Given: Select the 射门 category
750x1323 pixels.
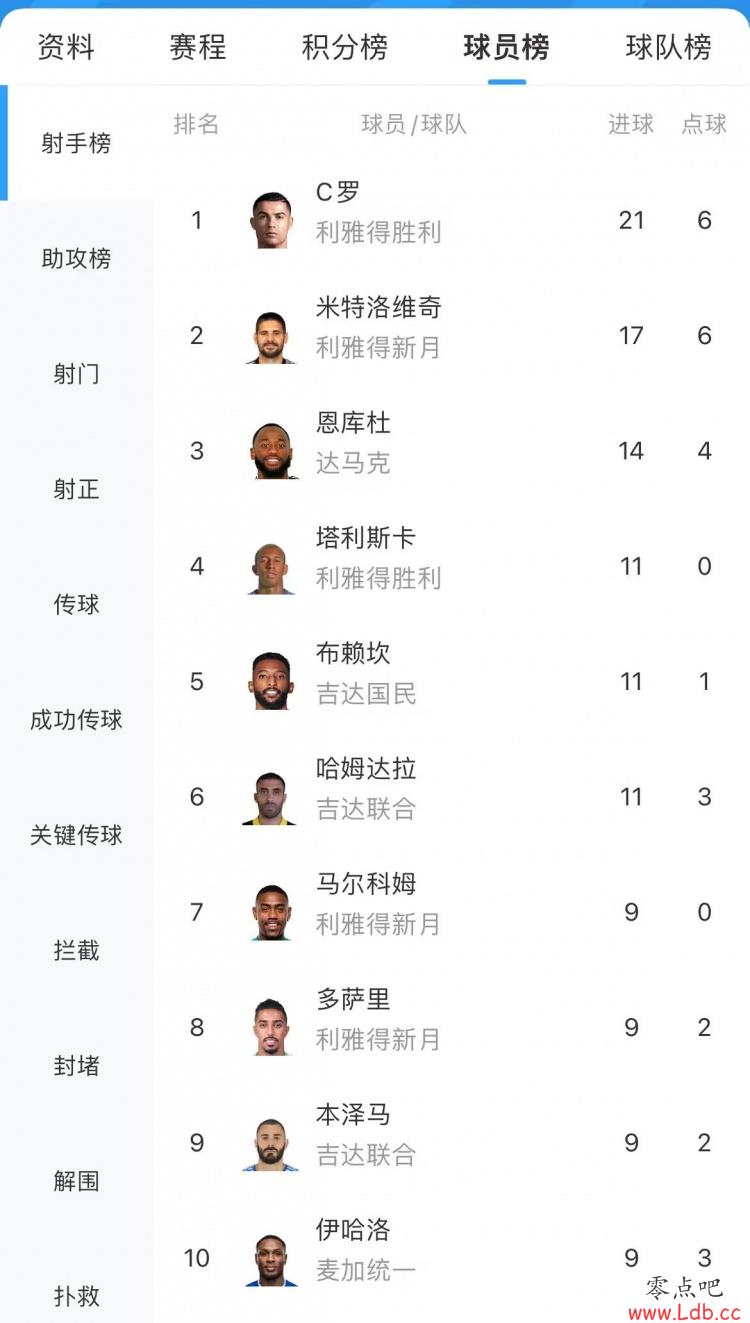Looking at the screenshot, I should 76,374.
